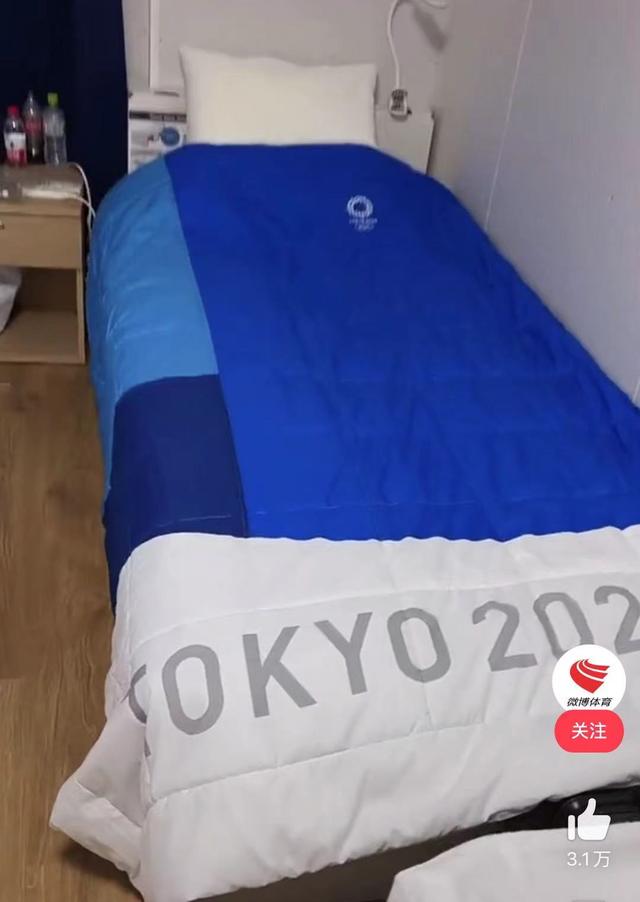Image resolution: width=640 pixels, height=902 pixels.
Task: Like this video with the thumbs-up icon
Action: [588, 819]
